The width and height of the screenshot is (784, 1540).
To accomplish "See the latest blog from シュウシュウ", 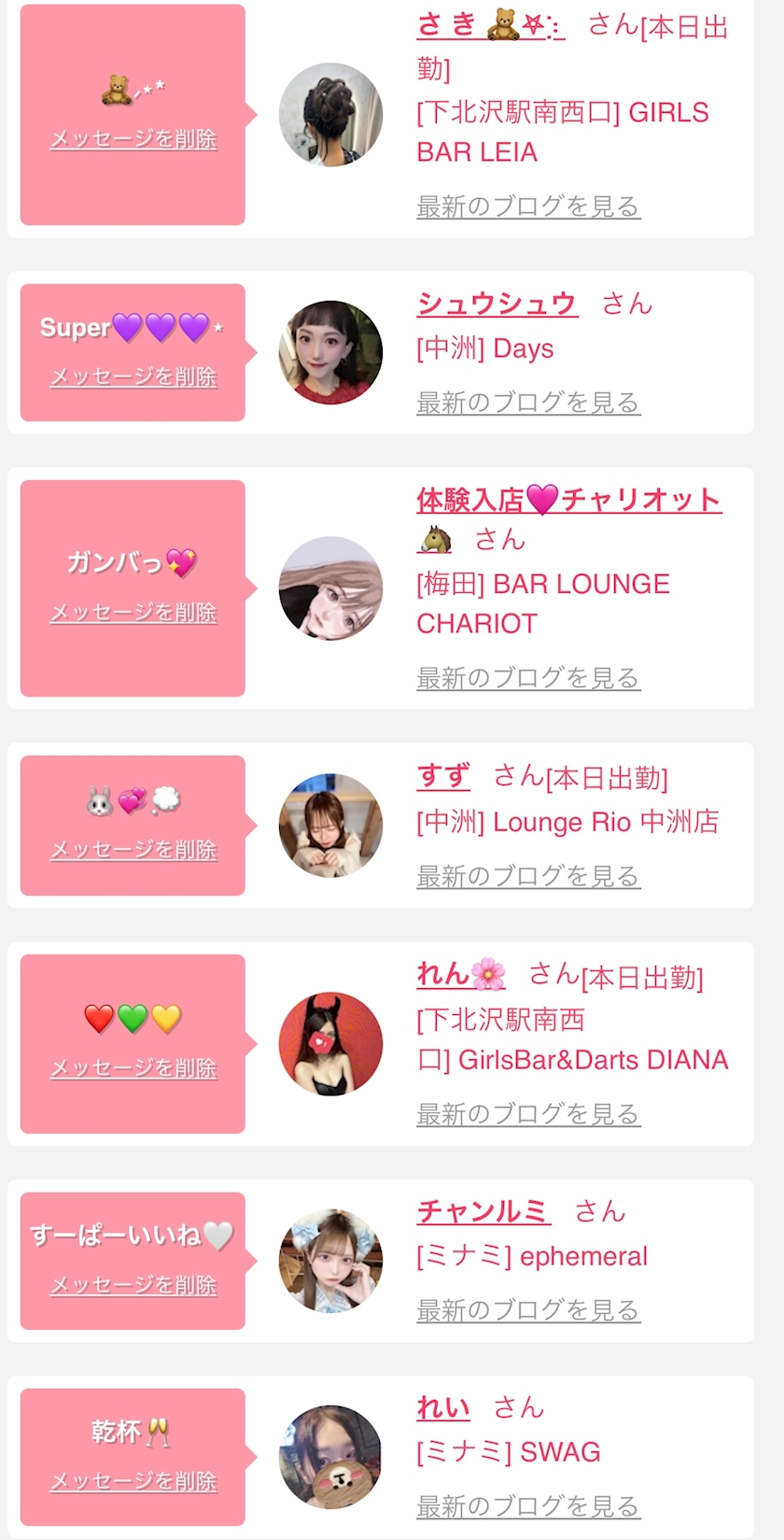I will [x=528, y=403].
